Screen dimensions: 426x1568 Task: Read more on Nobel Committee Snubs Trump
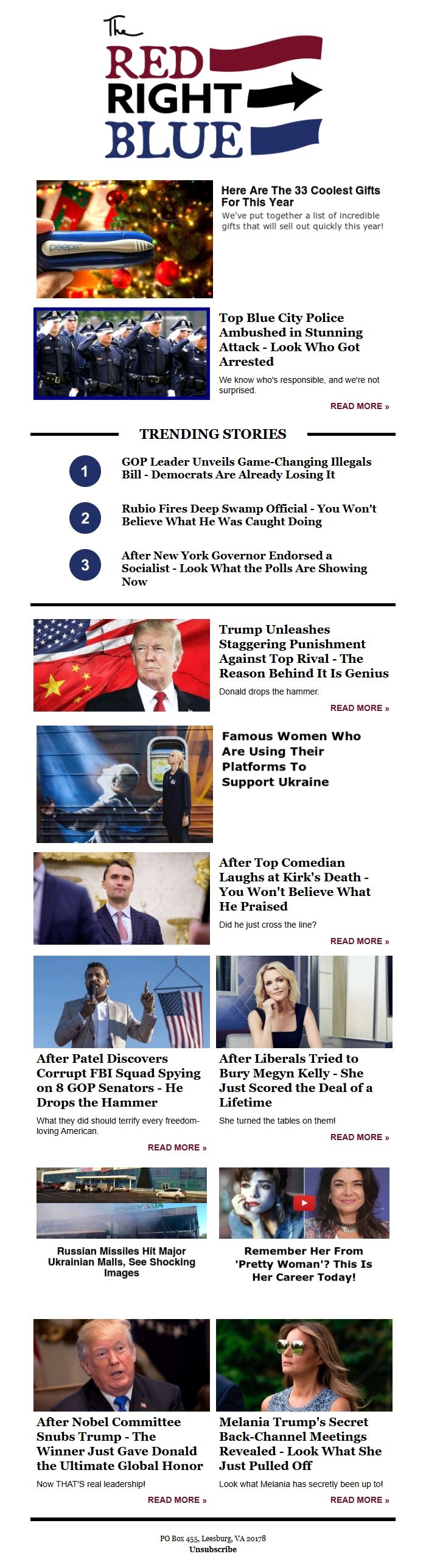click(176, 1500)
